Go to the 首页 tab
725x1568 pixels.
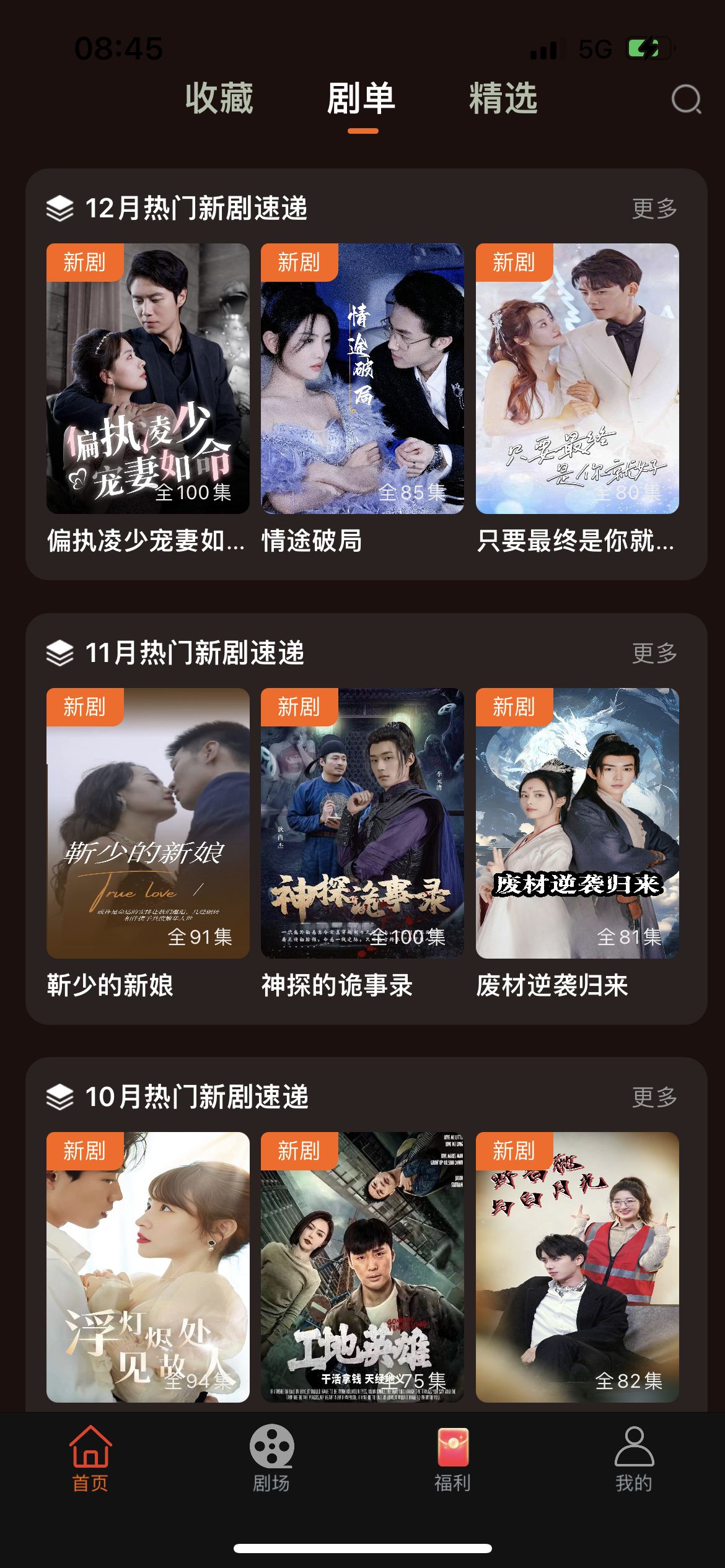pos(90,1458)
